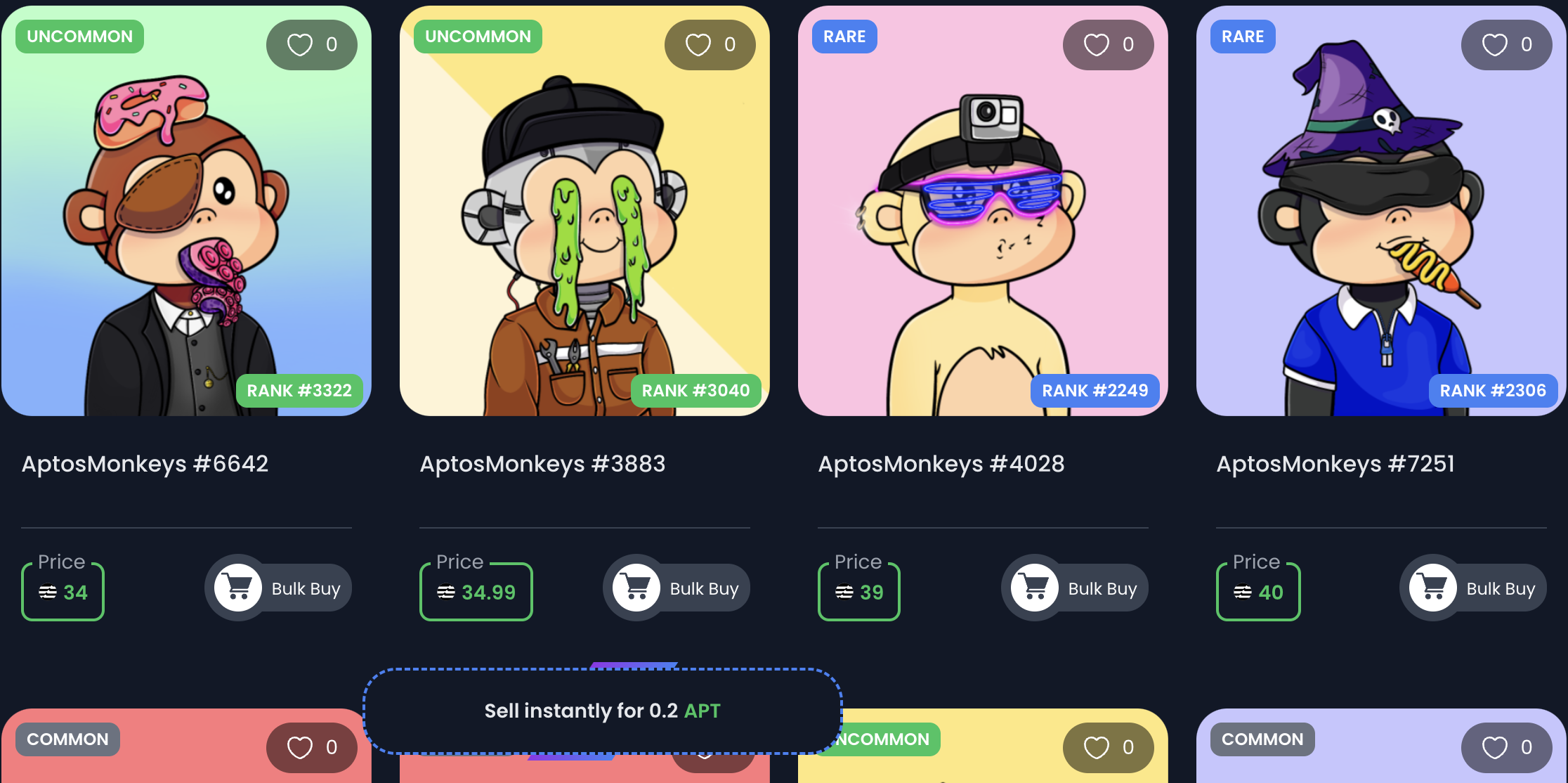Add AptosMonkeys #3883 to Bulk Buy

[x=677, y=588]
